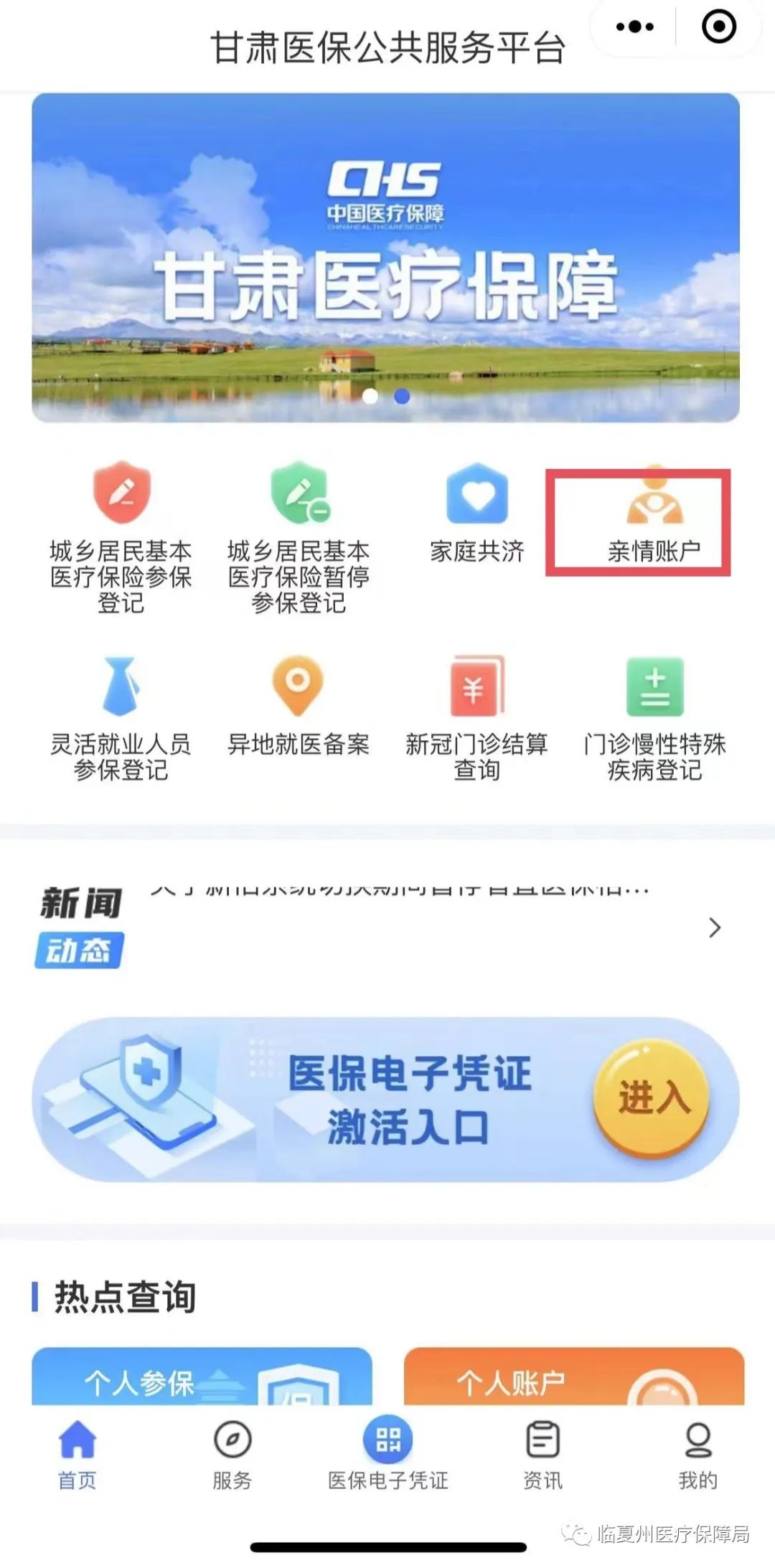Open 城乡居民基本医疗保险暂停参保登记
Image resolution: width=775 pixels, height=1568 pixels.
[x=299, y=537]
